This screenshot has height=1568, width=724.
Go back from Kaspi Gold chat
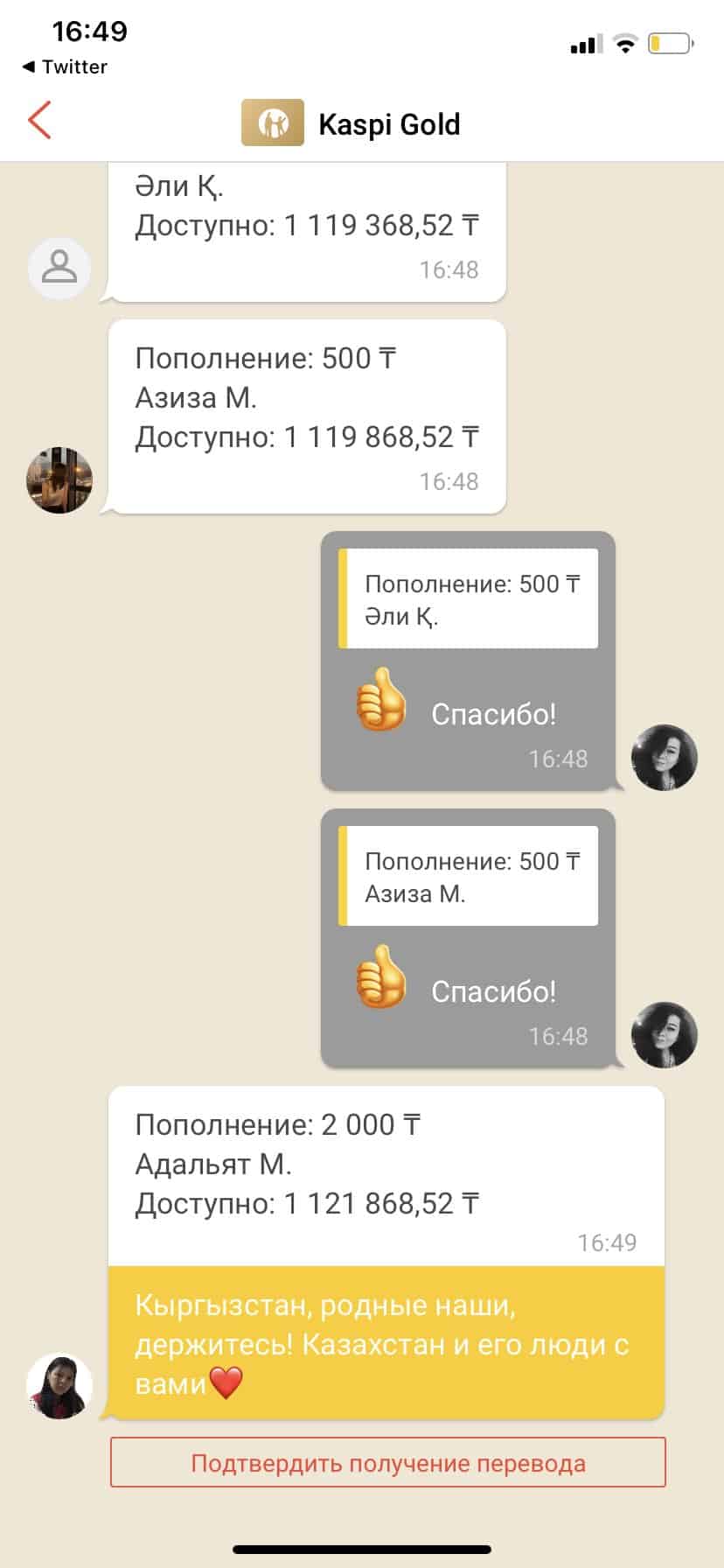[39, 121]
